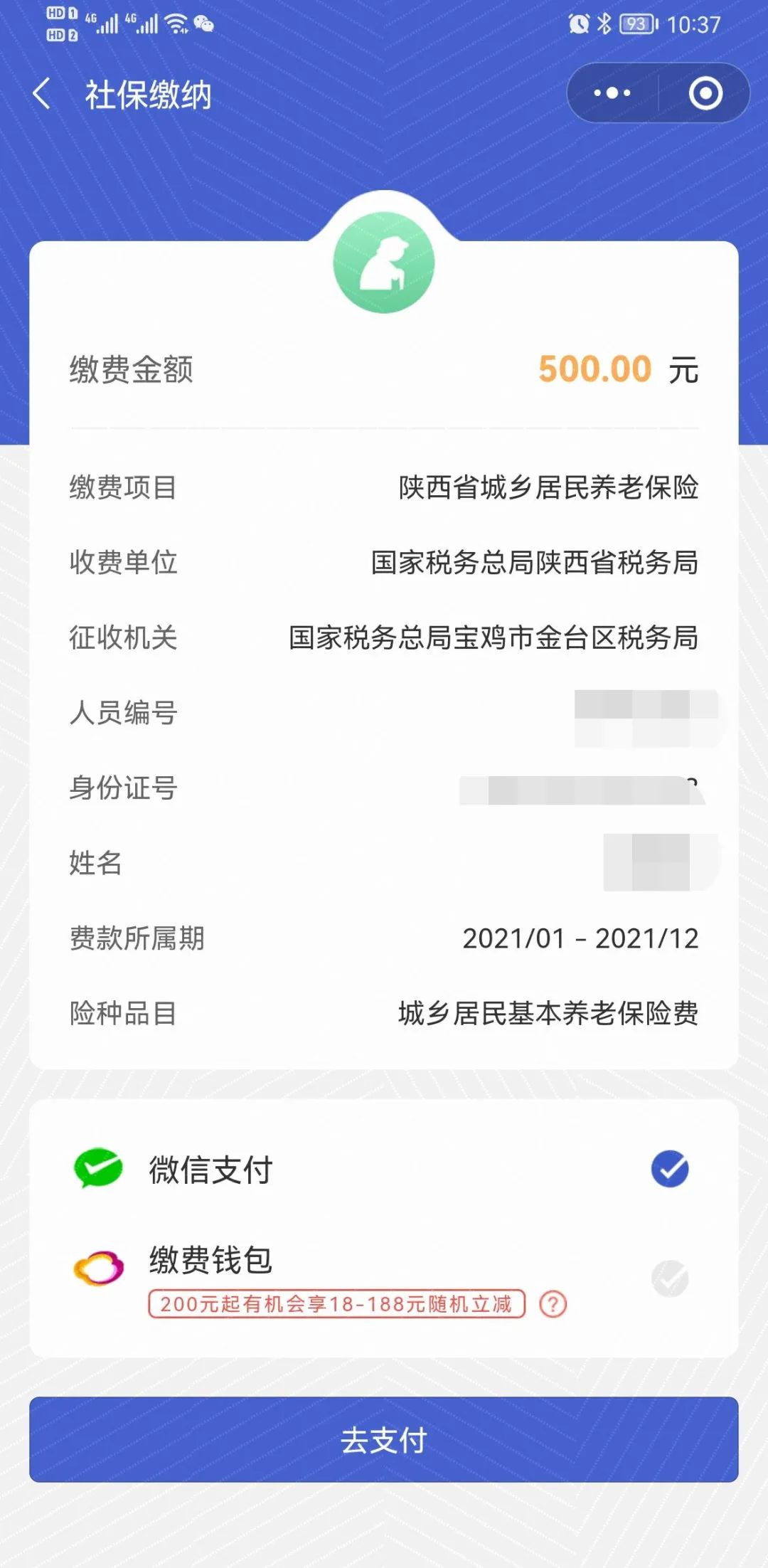Open the question mark help beside the 随机立减 offer
This screenshot has width=768, height=1568.
[x=553, y=1304]
